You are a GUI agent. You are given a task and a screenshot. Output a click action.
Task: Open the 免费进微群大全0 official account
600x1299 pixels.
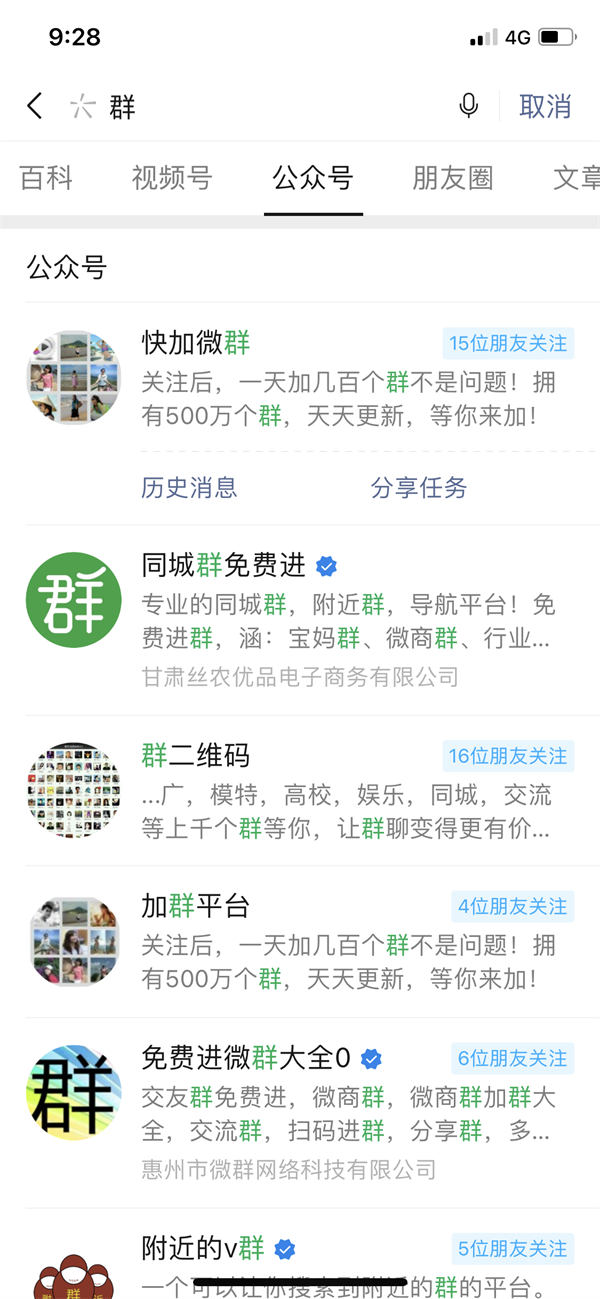click(x=246, y=1058)
